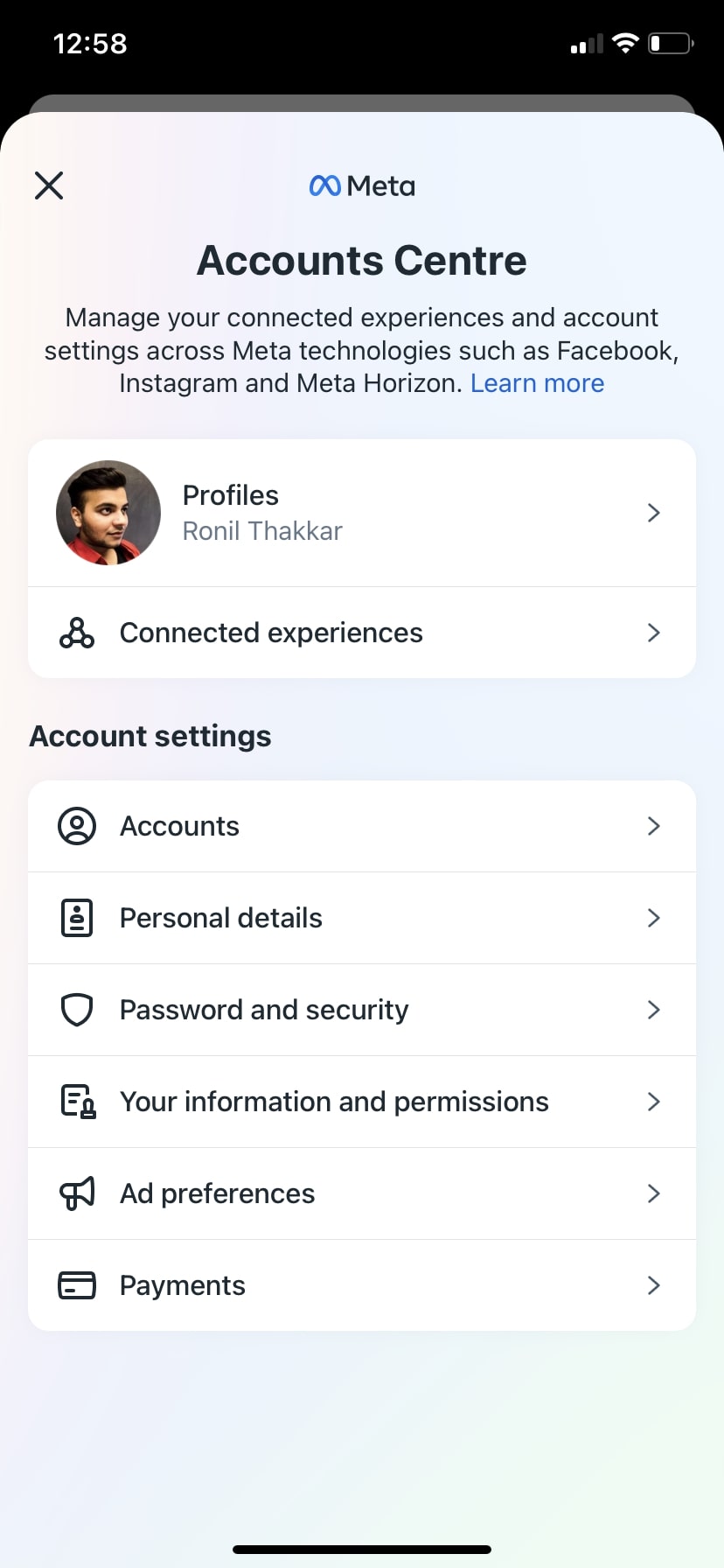Click the Payments credit card icon
The width and height of the screenshot is (724, 1568).
tap(77, 1285)
